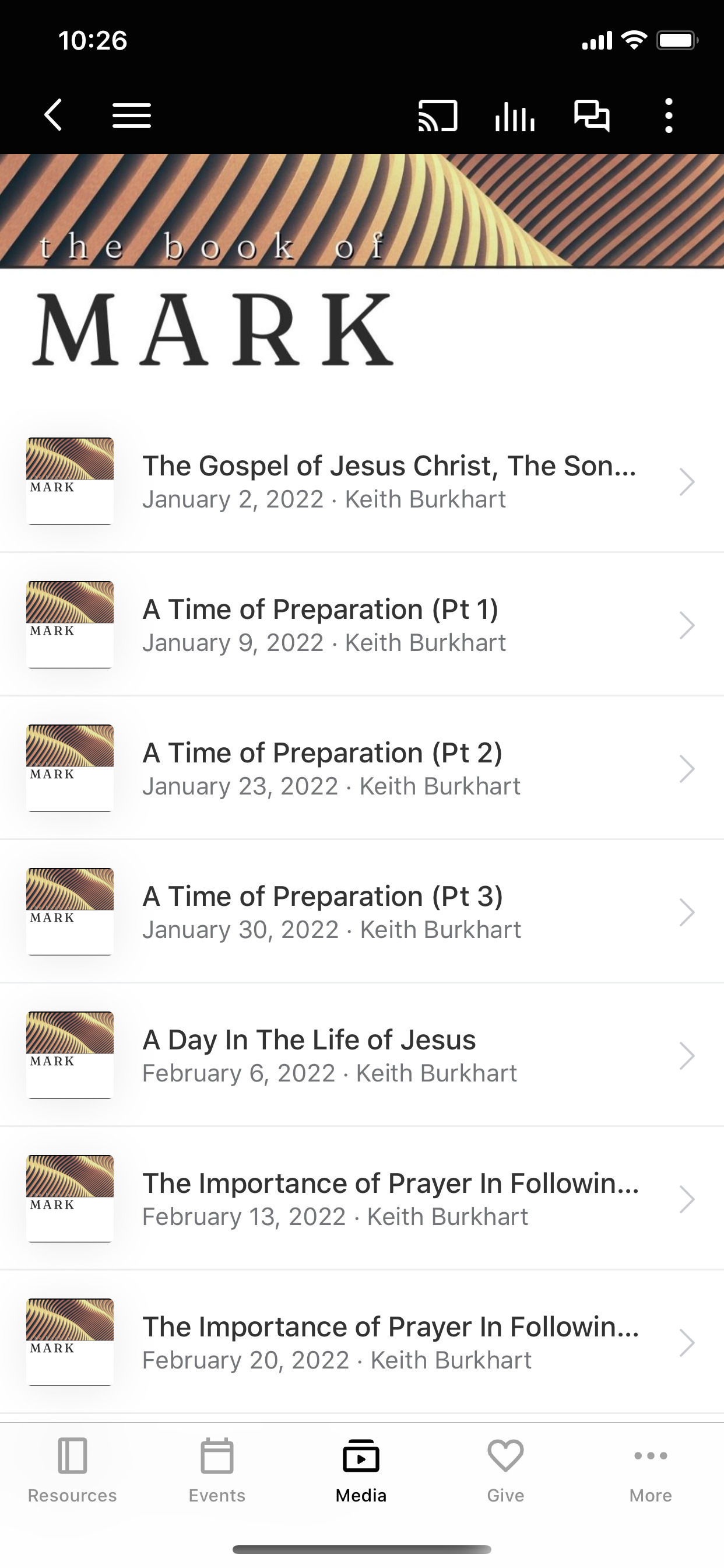Select A Time of Preparation (Pt 2)
The image size is (724, 1568).
(x=362, y=768)
